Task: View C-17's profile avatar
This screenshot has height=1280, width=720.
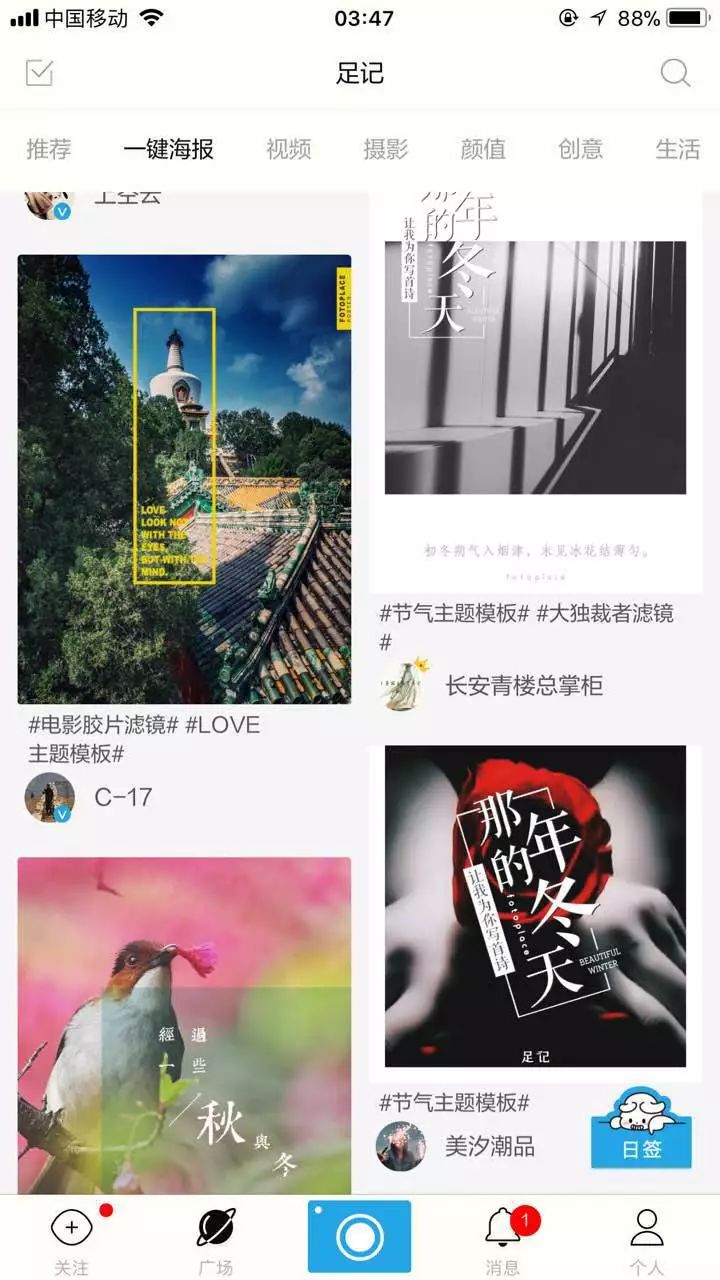Action: pyautogui.click(x=49, y=797)
